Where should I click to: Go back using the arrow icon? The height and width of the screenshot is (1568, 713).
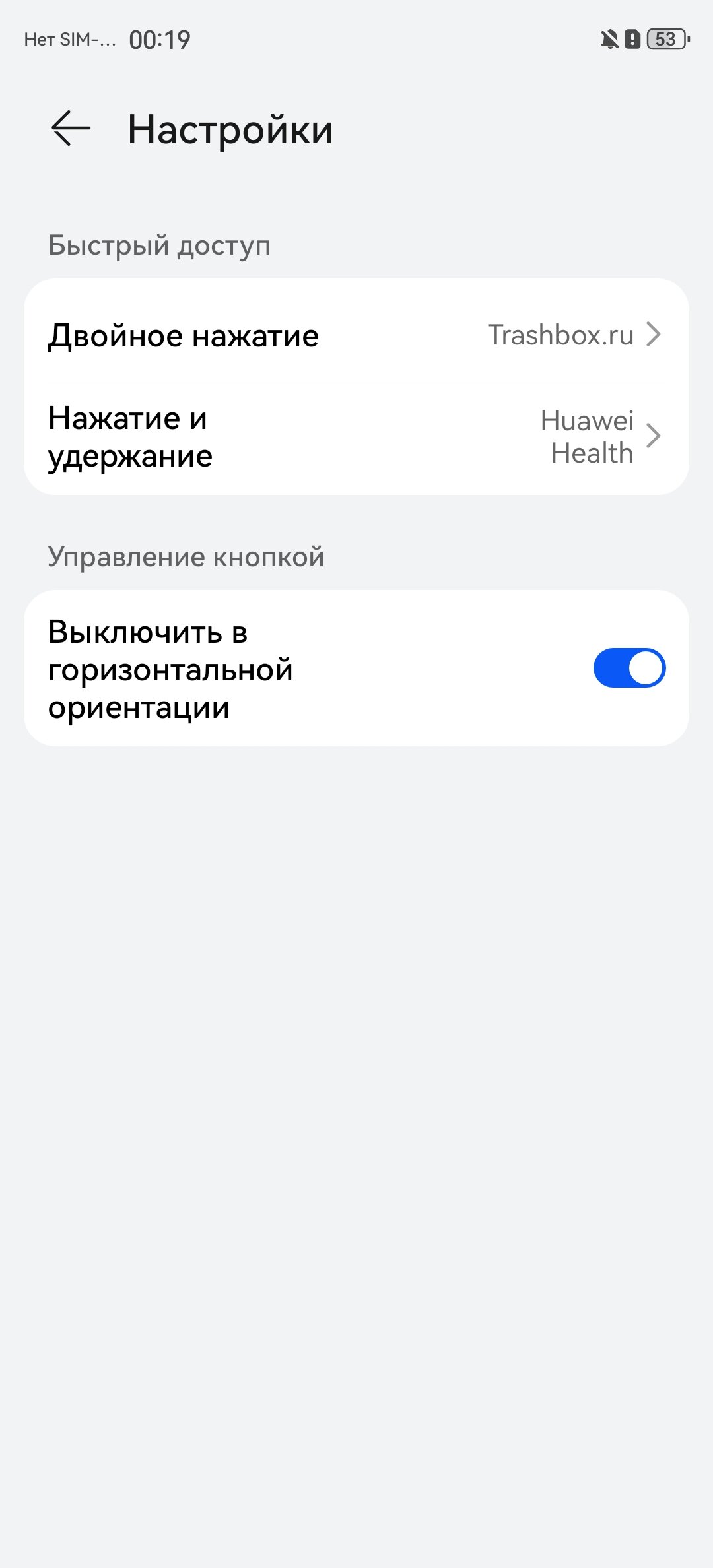71,128
